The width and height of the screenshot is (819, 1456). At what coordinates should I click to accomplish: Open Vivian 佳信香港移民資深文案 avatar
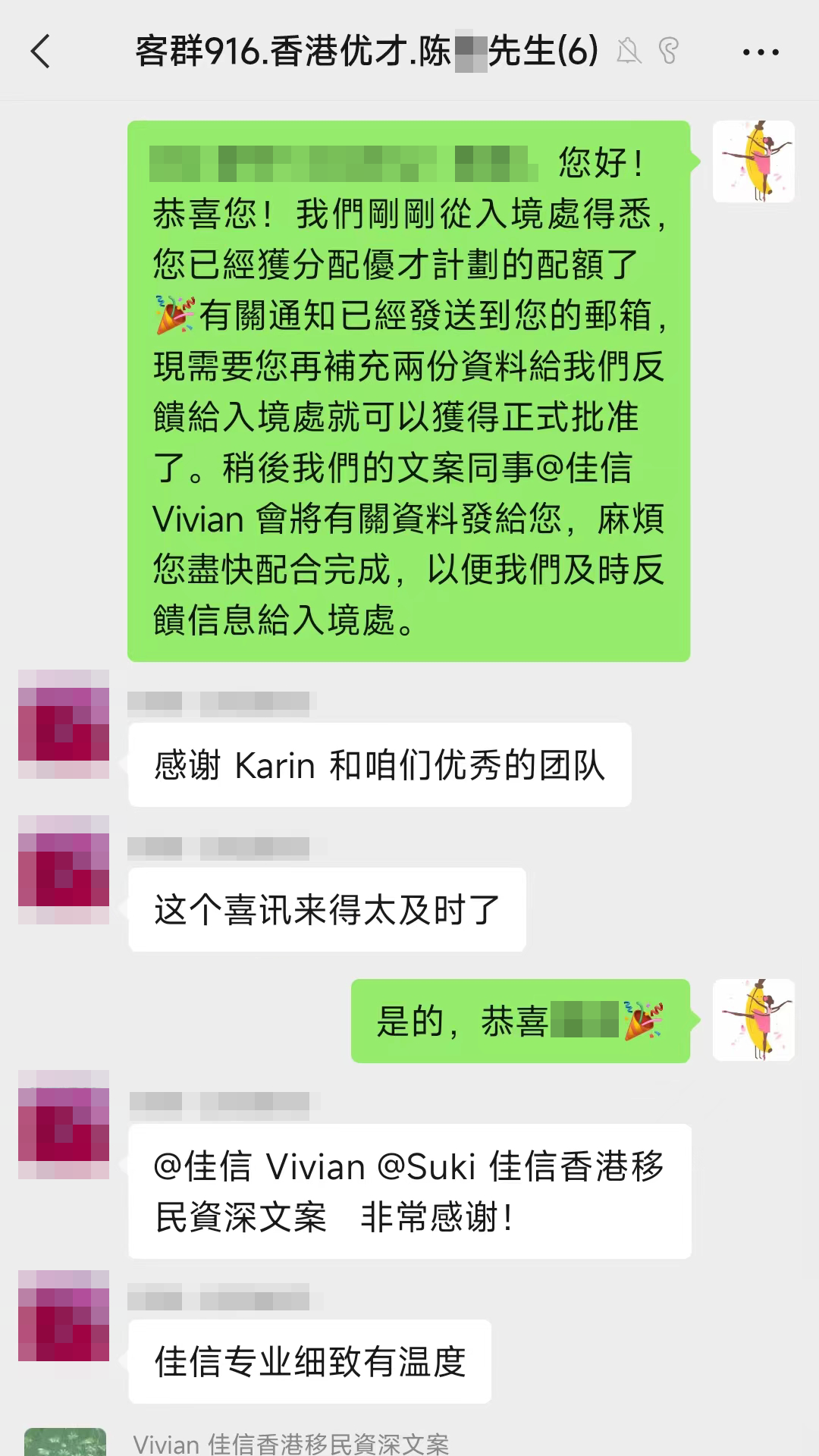(x=65, y=1442)
